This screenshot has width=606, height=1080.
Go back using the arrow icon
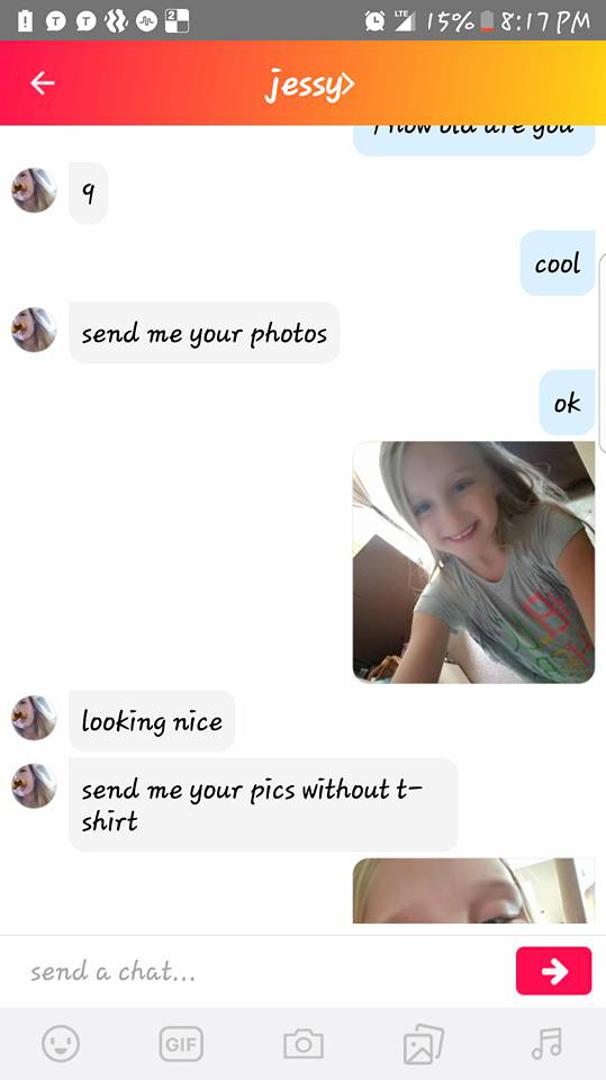[x=42, y=83]
